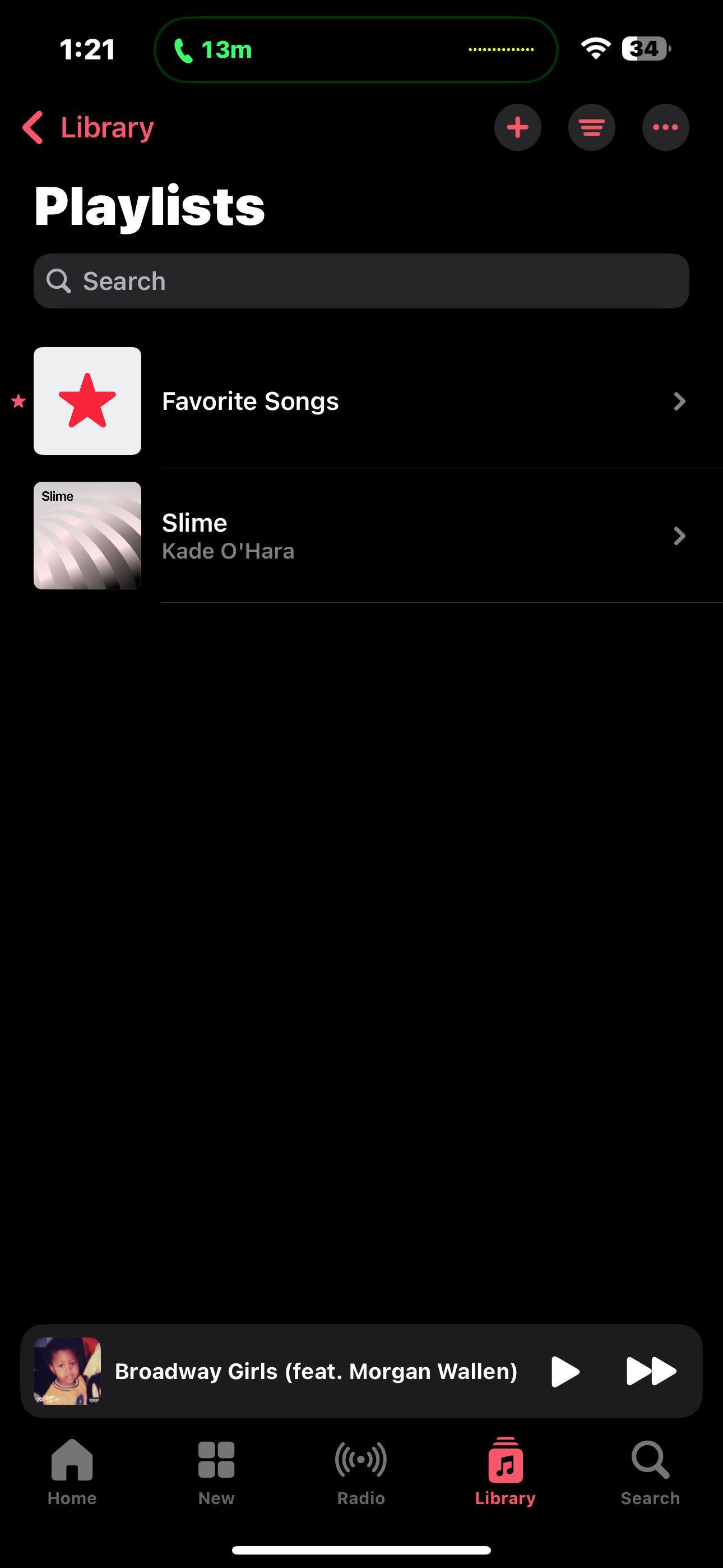Screen dimensions: 723x1568
Task: Switch to the Home tab
Action: tap(72, 1470)
